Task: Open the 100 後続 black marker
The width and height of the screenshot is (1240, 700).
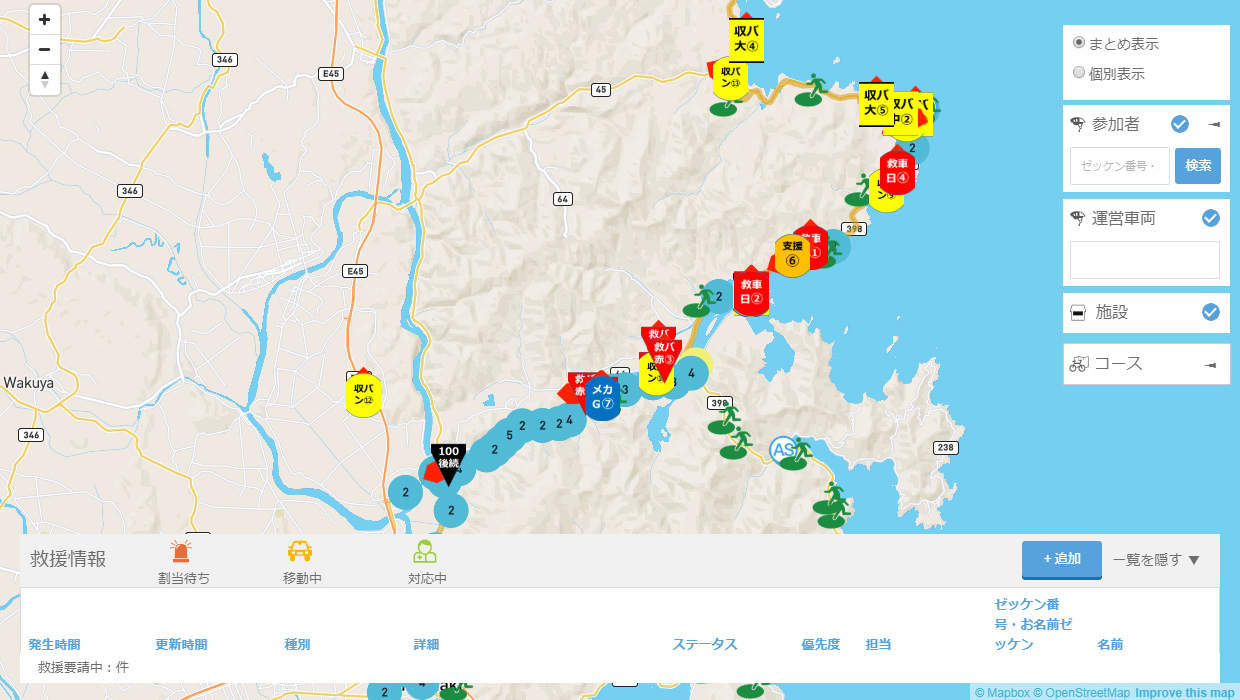Action: (448, 459)
